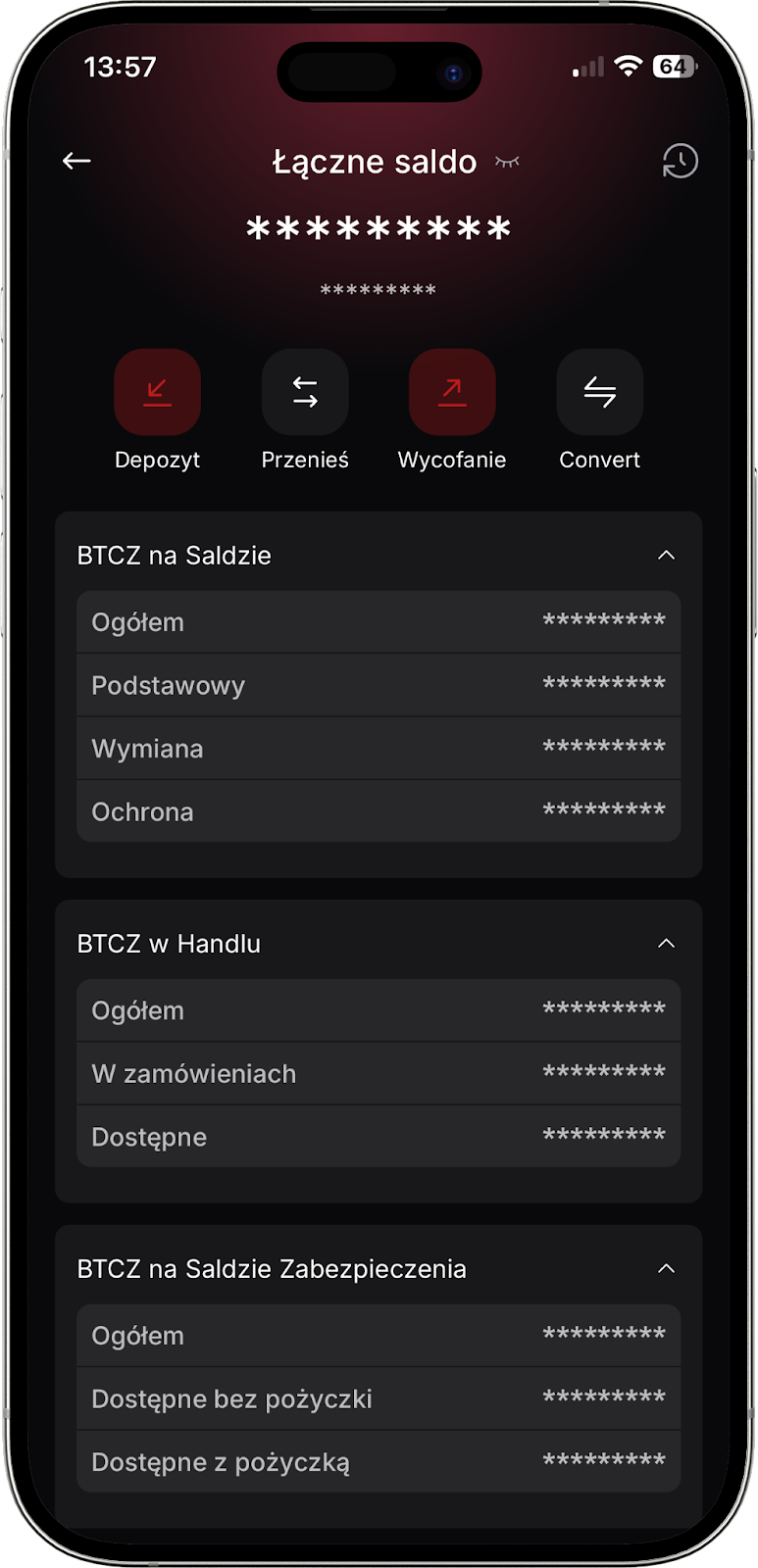Image resolution: width=758 pixels, height=1568 pixels.
Task: Collapse the BTCZ na Saldzie section
Action: (x=666, y=556)
